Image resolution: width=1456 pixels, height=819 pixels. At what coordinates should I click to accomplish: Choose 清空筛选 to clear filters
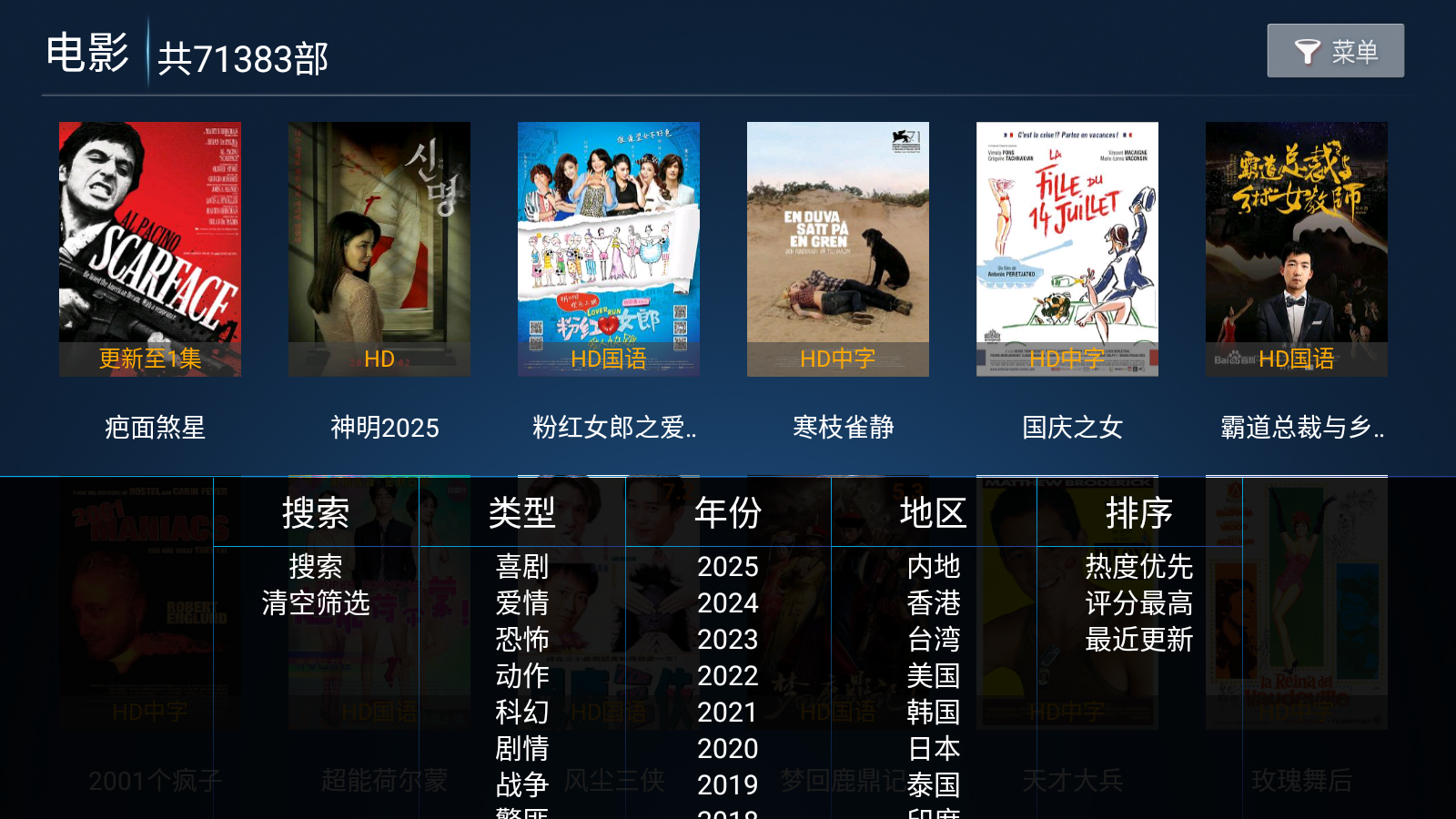[316, 603]
